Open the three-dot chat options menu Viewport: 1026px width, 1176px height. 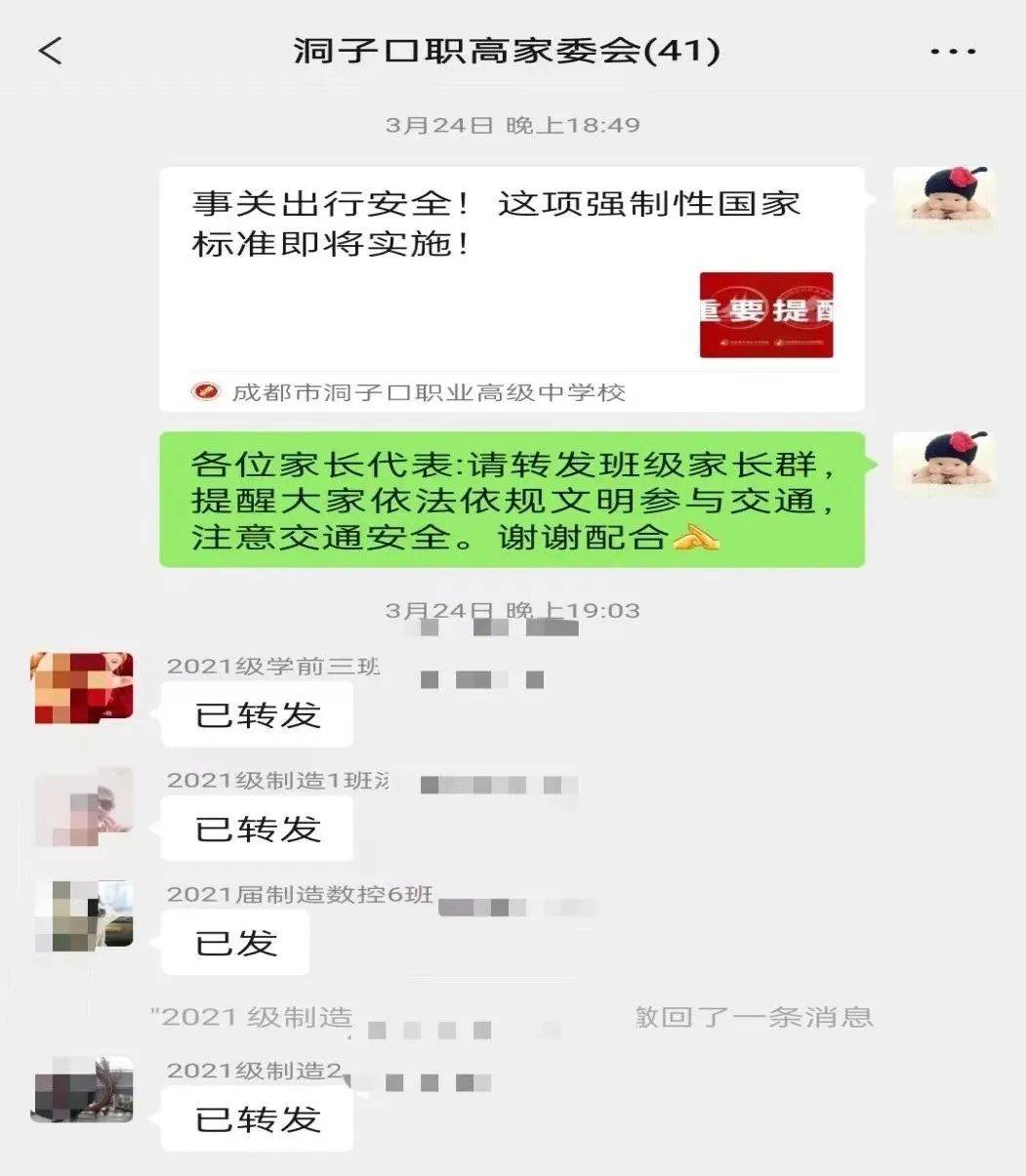[952, 52]
